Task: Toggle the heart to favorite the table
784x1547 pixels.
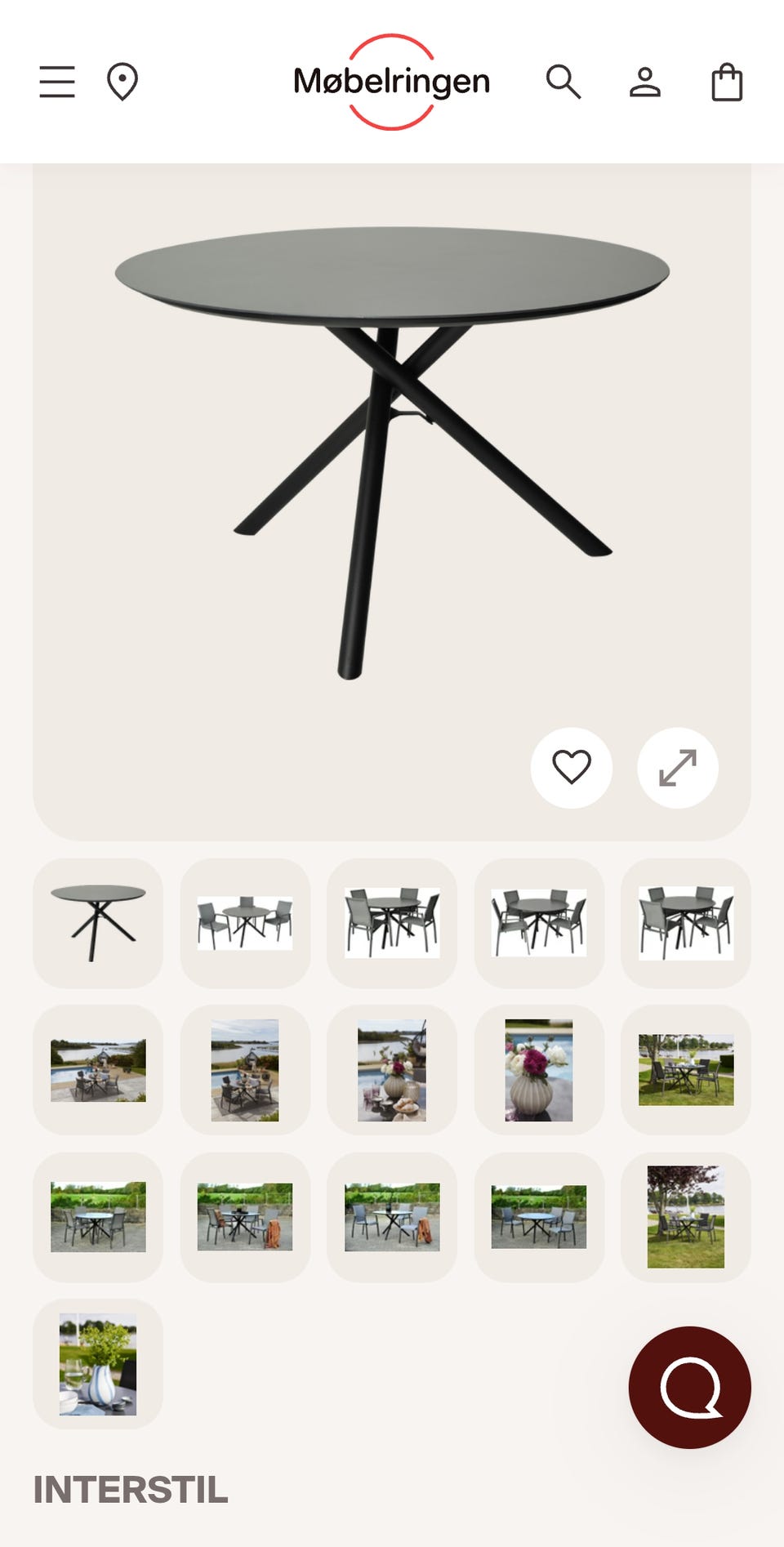Action: coord(572,768)
